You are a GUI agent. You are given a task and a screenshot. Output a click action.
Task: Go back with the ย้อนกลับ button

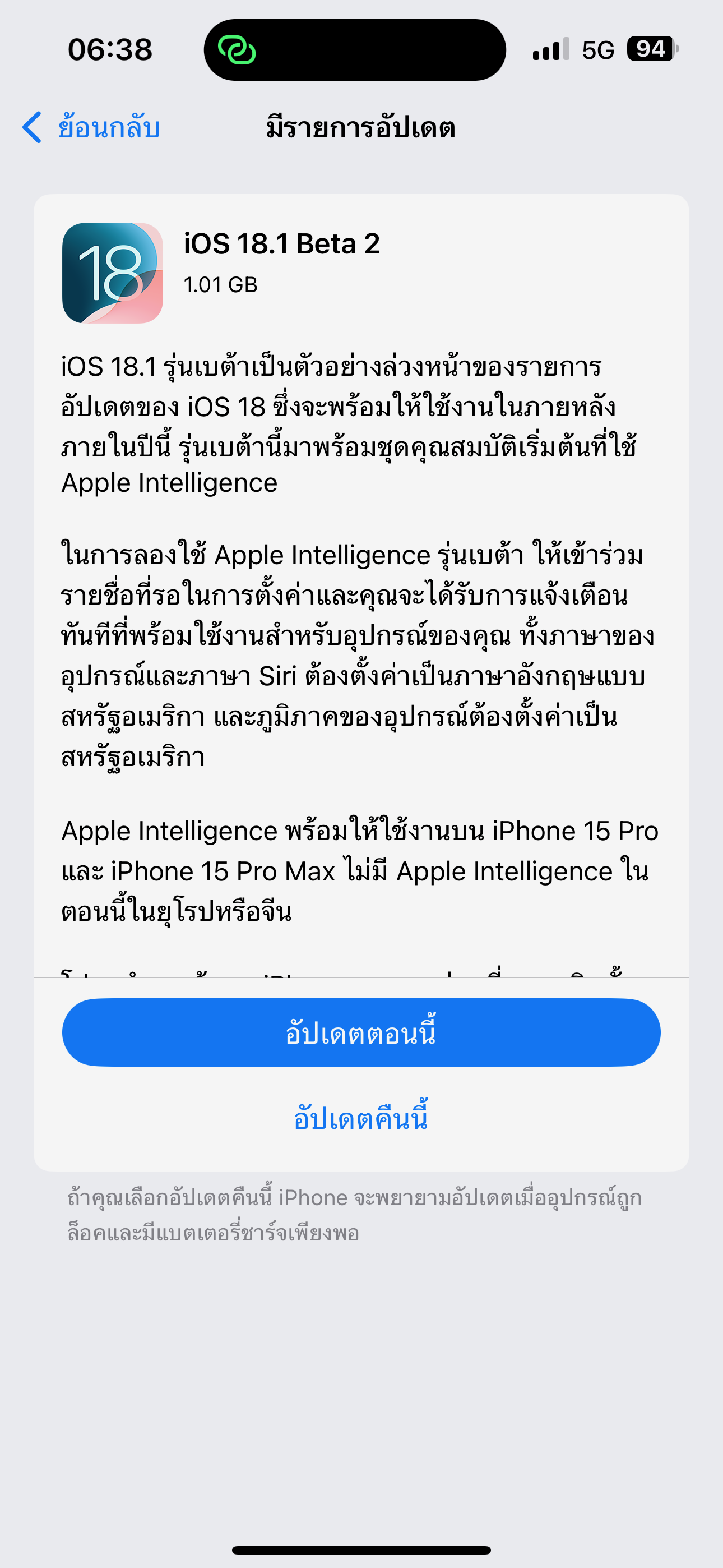click(x=91, y=128)
